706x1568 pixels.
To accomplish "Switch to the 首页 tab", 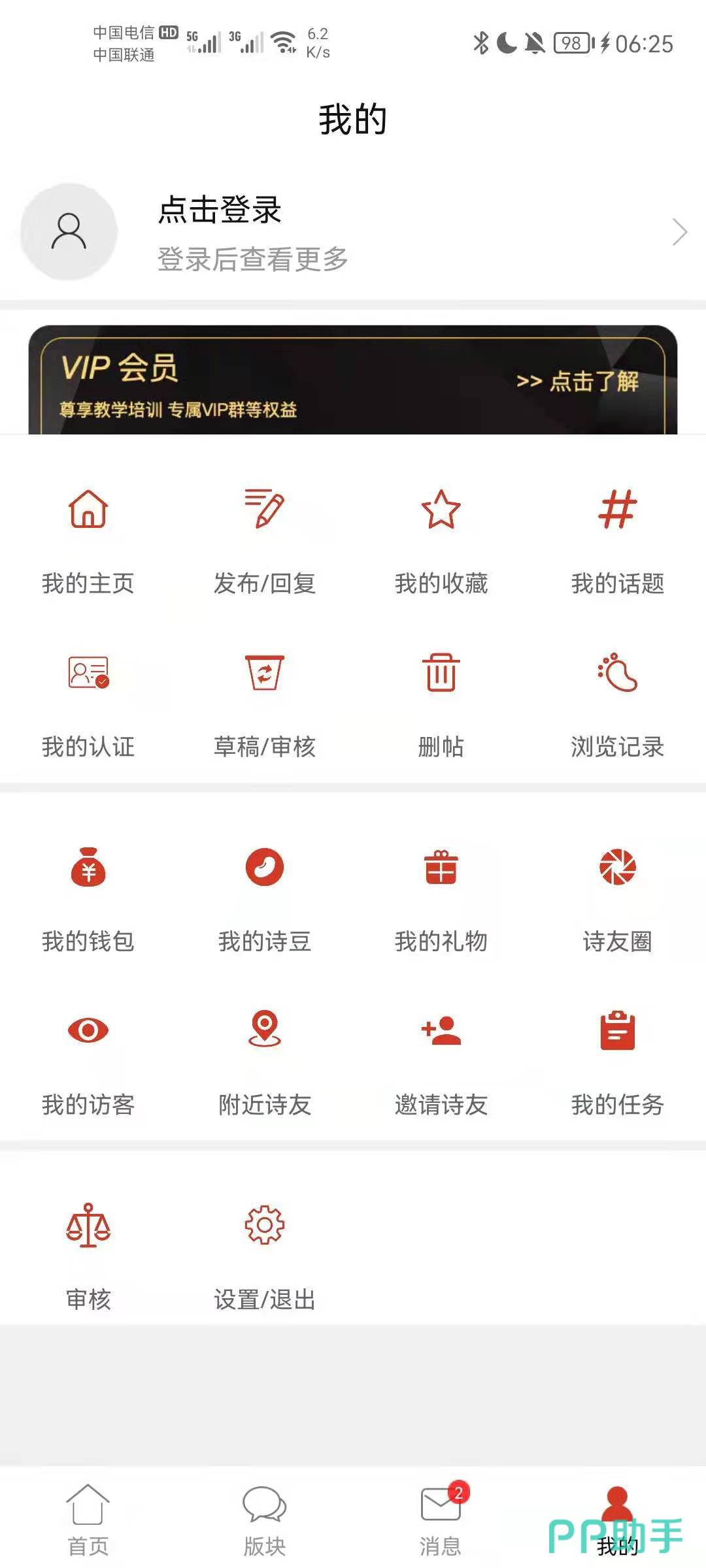I will click(88, 1520).
